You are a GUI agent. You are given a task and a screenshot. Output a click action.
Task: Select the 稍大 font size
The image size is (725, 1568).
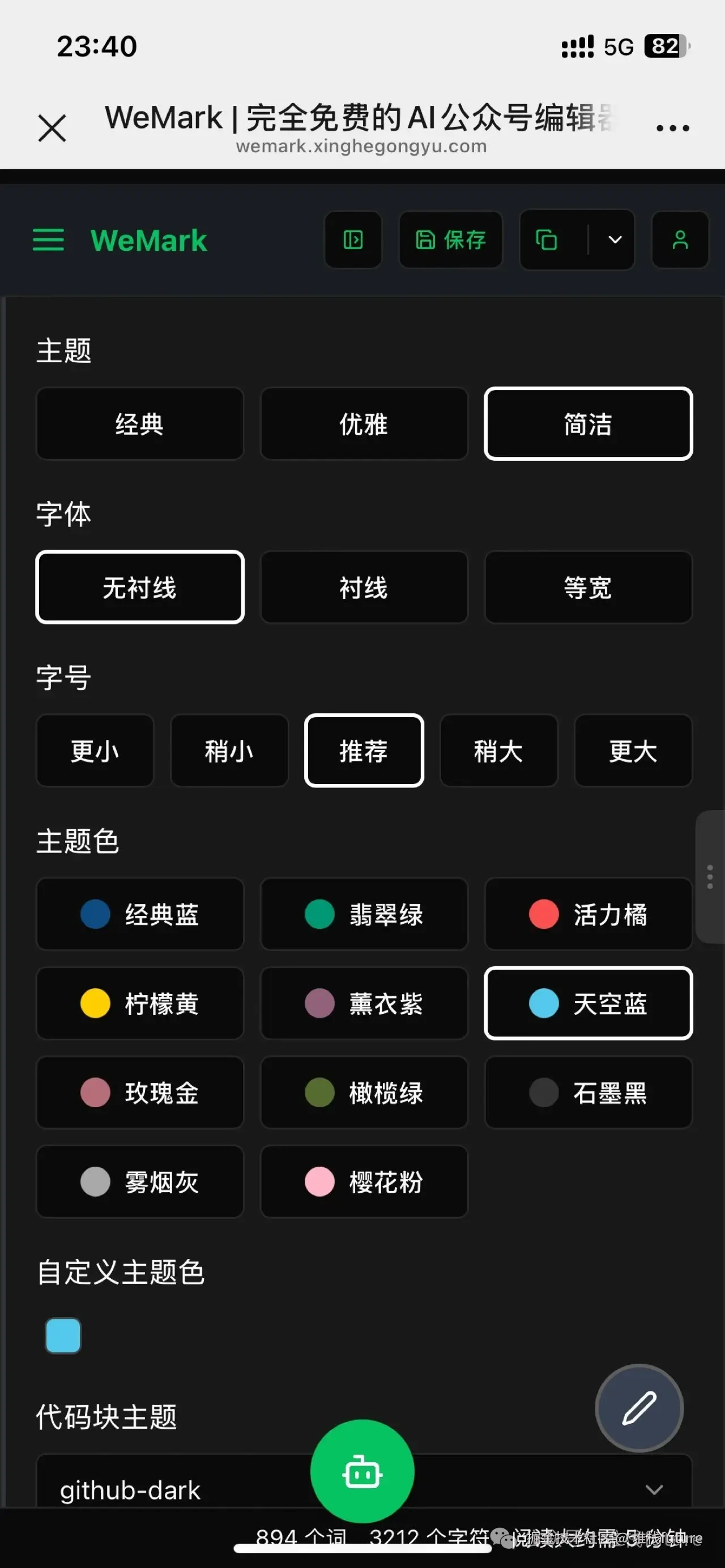coord(498,751)
